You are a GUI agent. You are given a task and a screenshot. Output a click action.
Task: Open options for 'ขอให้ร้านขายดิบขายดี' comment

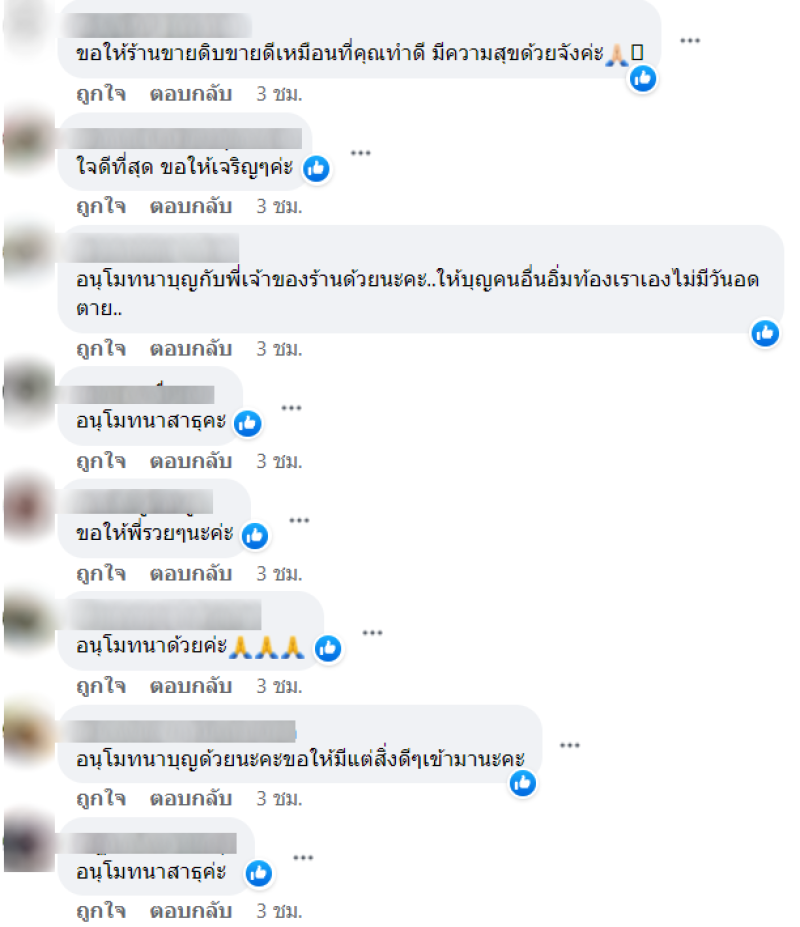point(690,40)
